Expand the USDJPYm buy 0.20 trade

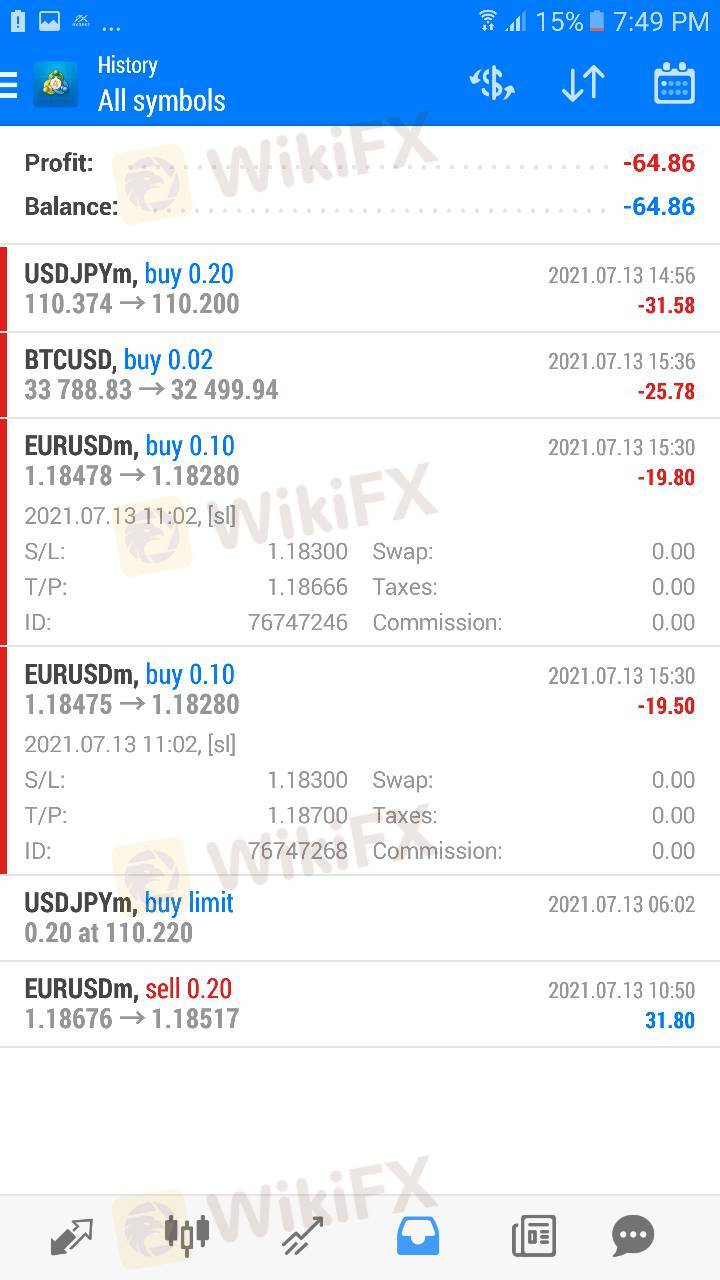point(360,289)
